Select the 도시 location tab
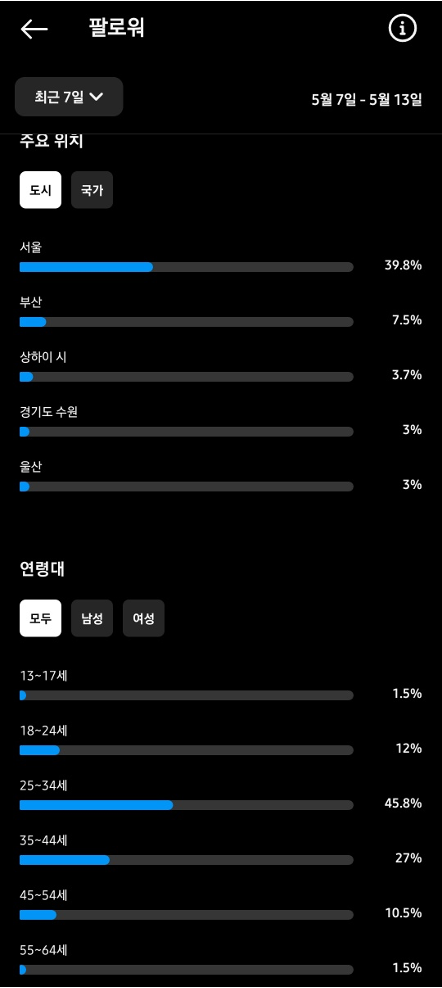Image resolution: width=442 pixels, height=988 pixels. [x=40, y=190]
